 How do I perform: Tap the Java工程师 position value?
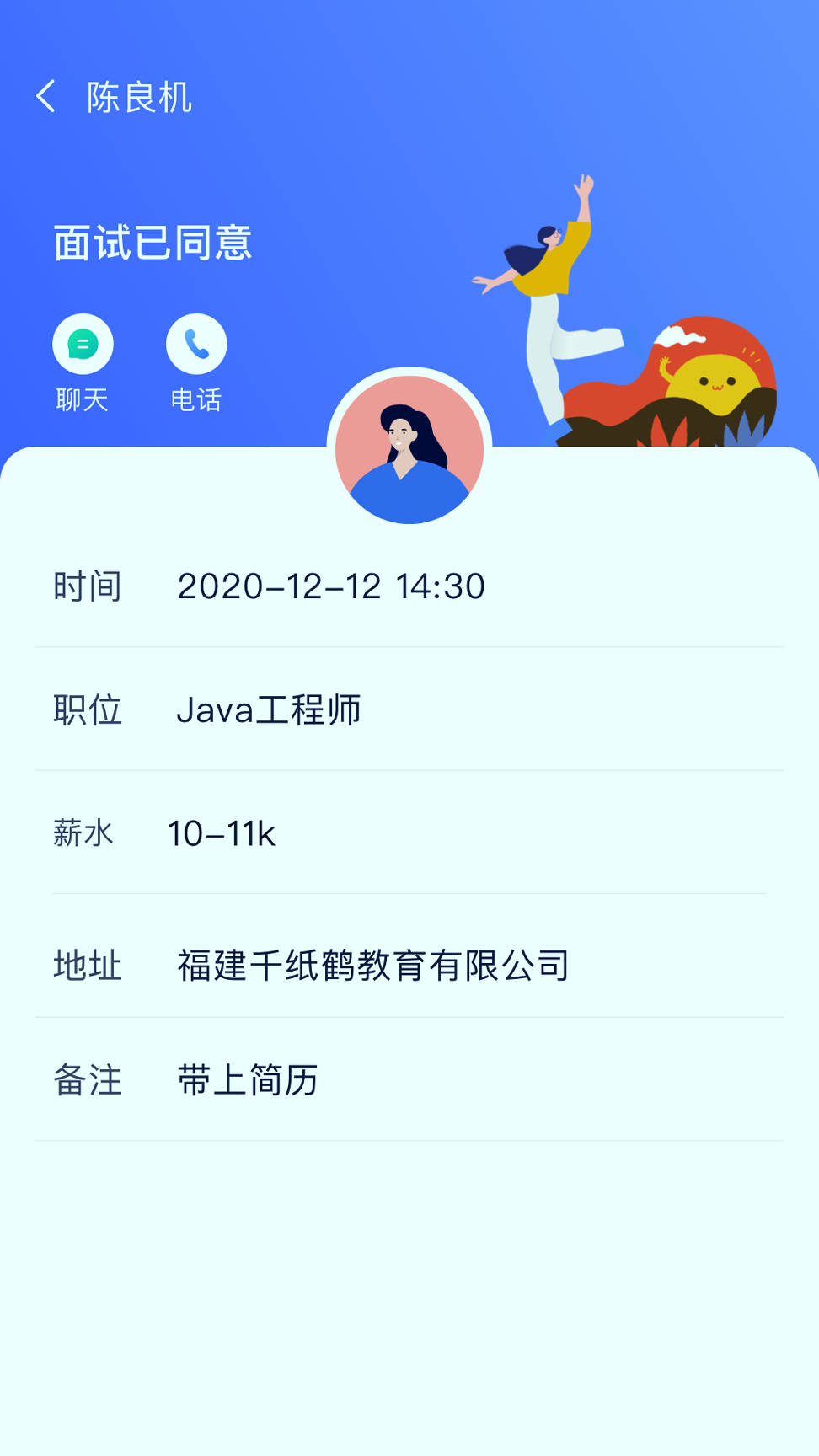click(x=270, y=710)
